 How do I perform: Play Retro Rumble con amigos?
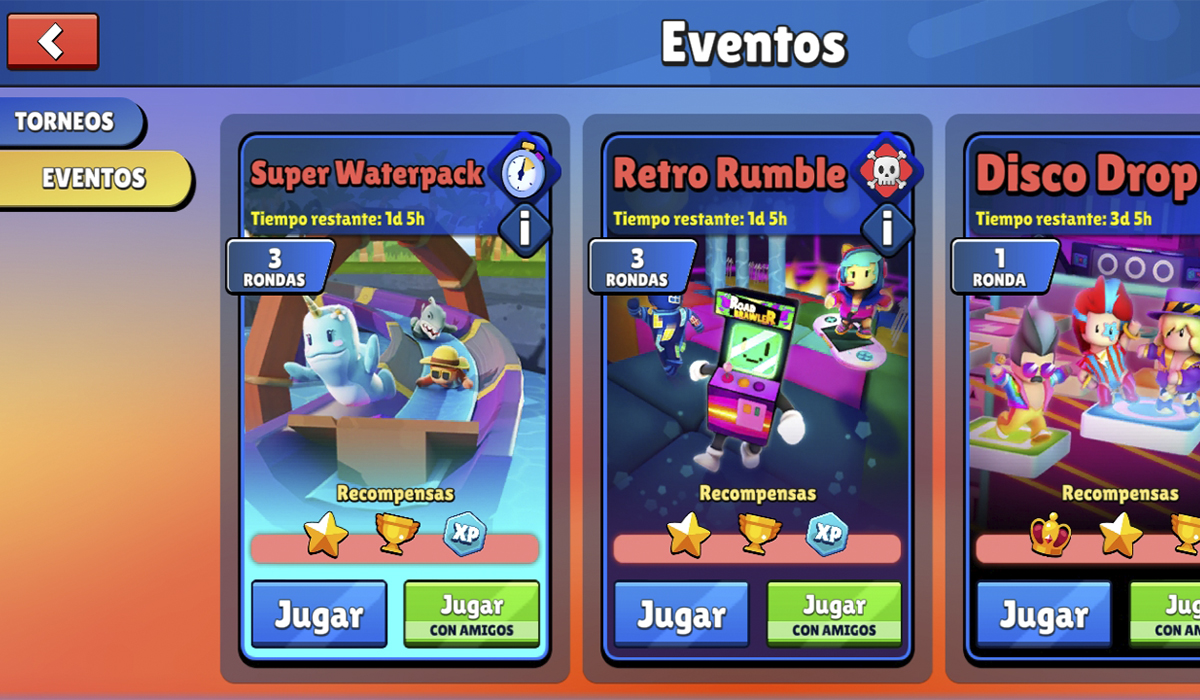click(834, 615)
